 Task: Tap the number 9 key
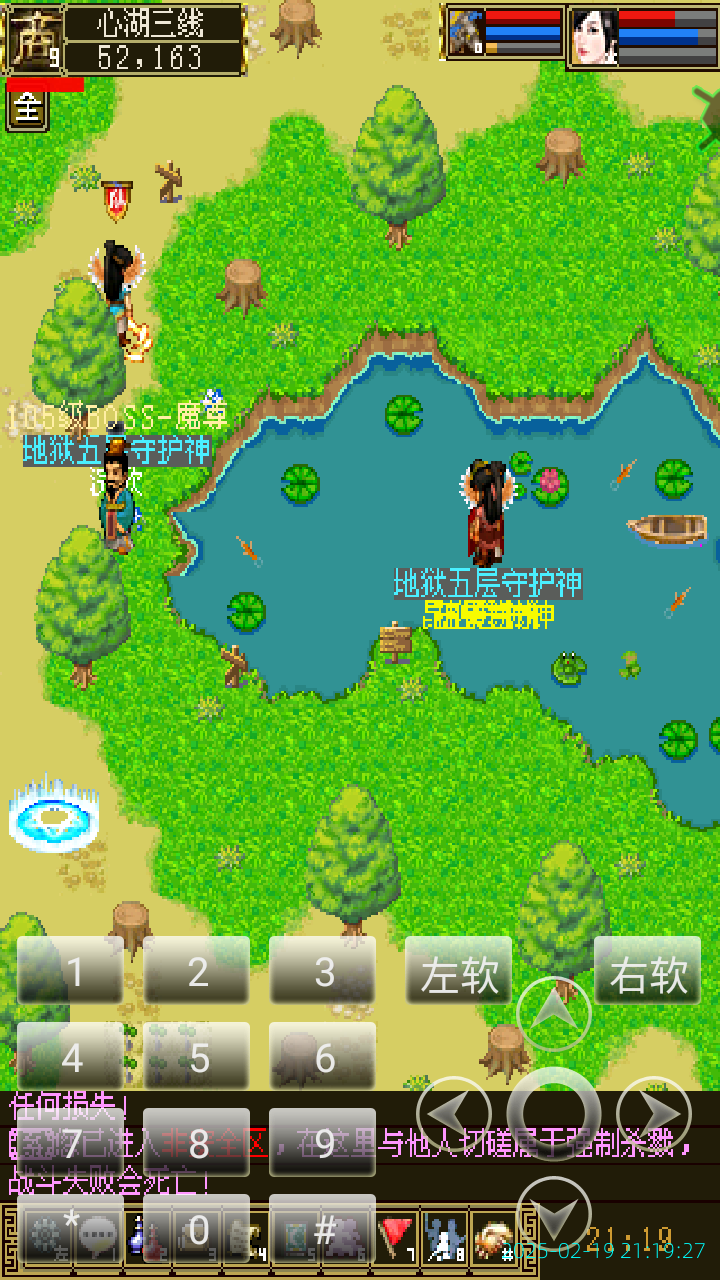tap(323, 1142)
